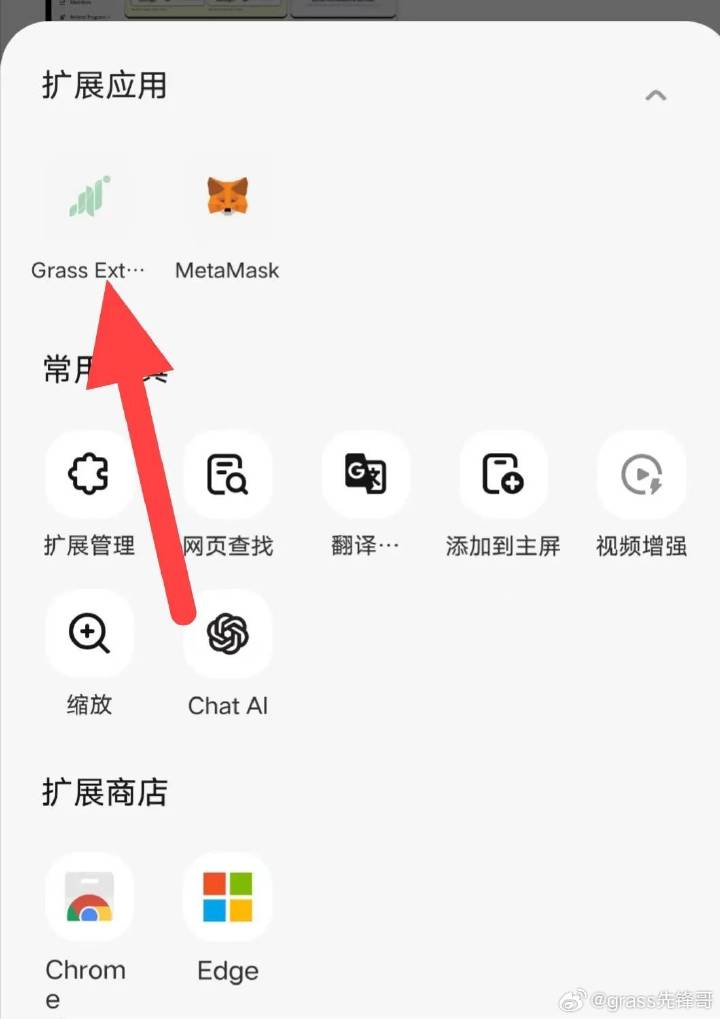Select 网页查找 find in page

tap(227, 475)
